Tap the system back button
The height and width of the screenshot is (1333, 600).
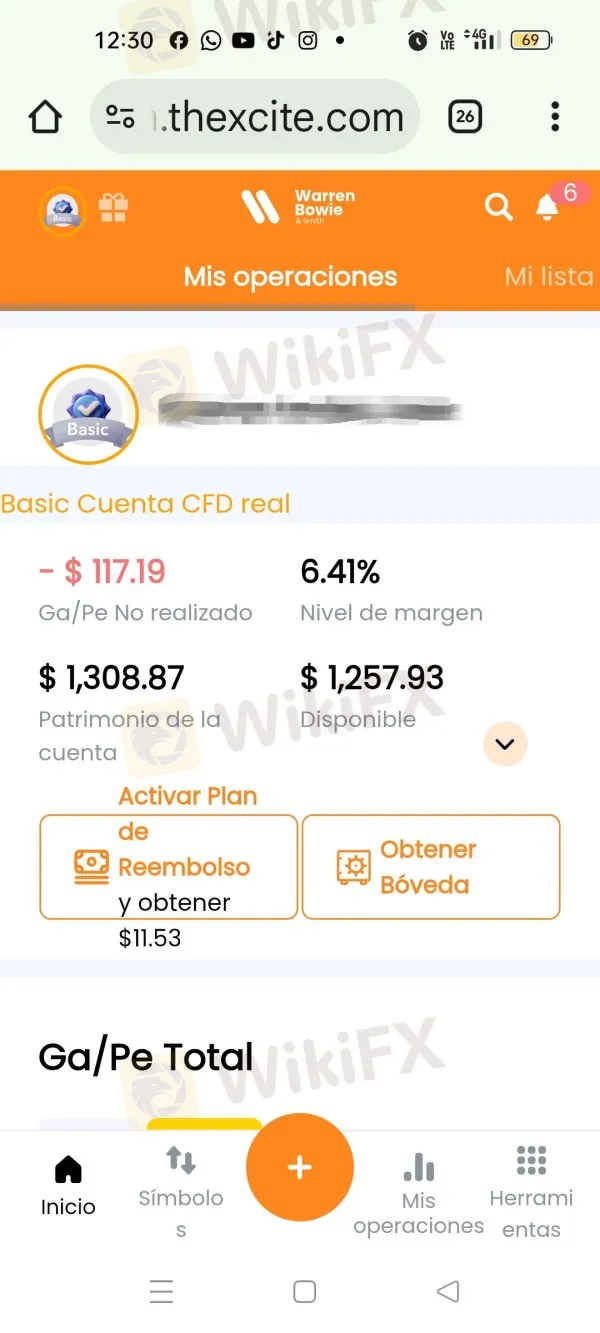coord(449,1291)
